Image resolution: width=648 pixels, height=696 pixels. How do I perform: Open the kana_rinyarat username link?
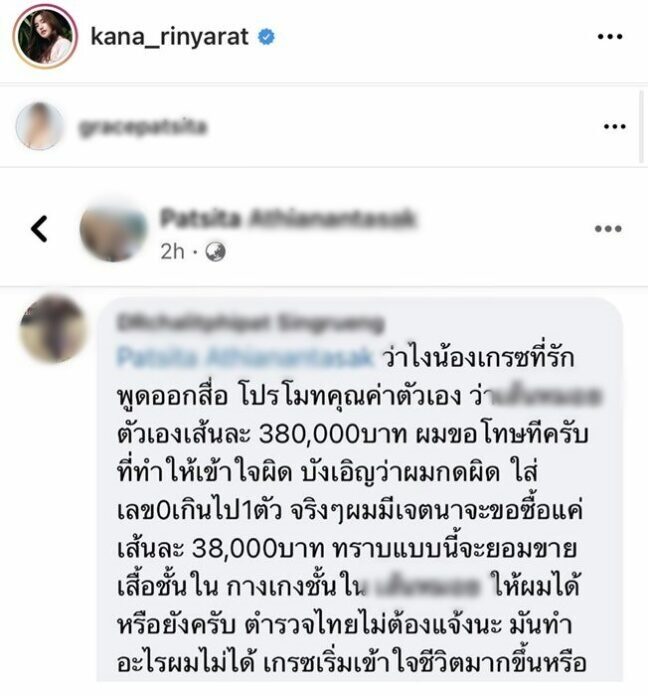coord(171,37)
